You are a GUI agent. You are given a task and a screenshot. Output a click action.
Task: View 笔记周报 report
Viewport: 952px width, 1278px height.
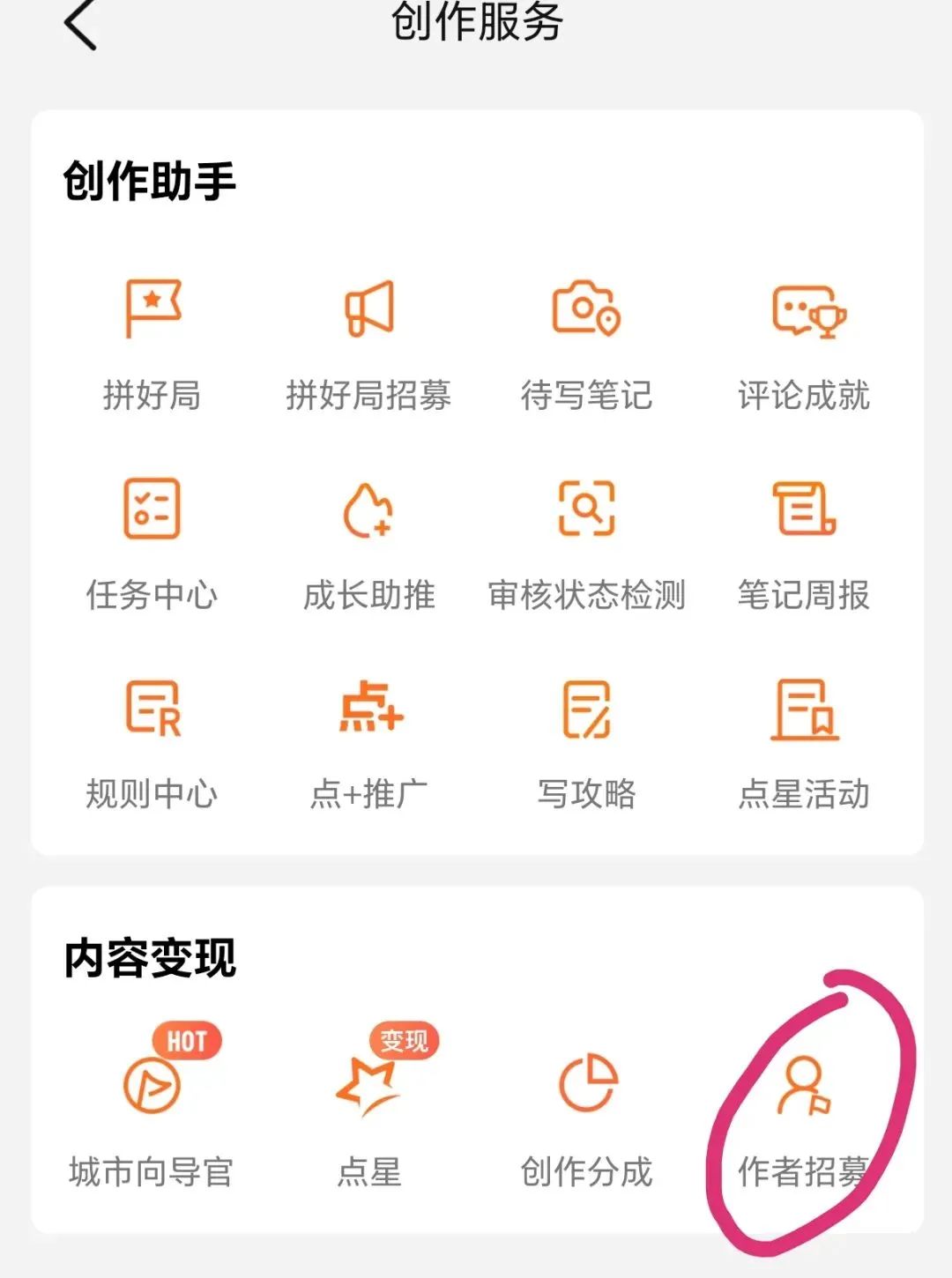pos(804,544)
